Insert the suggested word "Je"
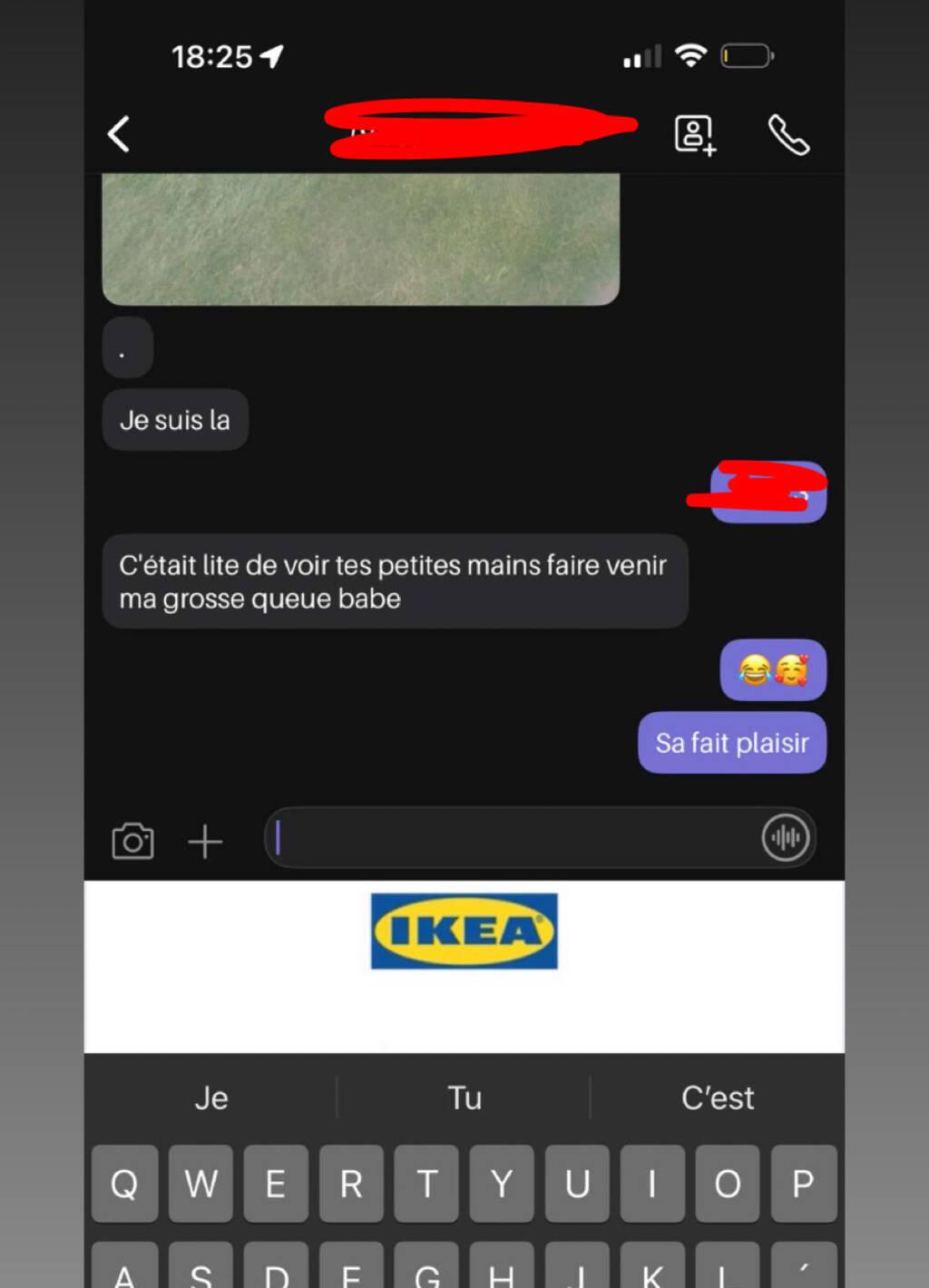 (211, 1098)
